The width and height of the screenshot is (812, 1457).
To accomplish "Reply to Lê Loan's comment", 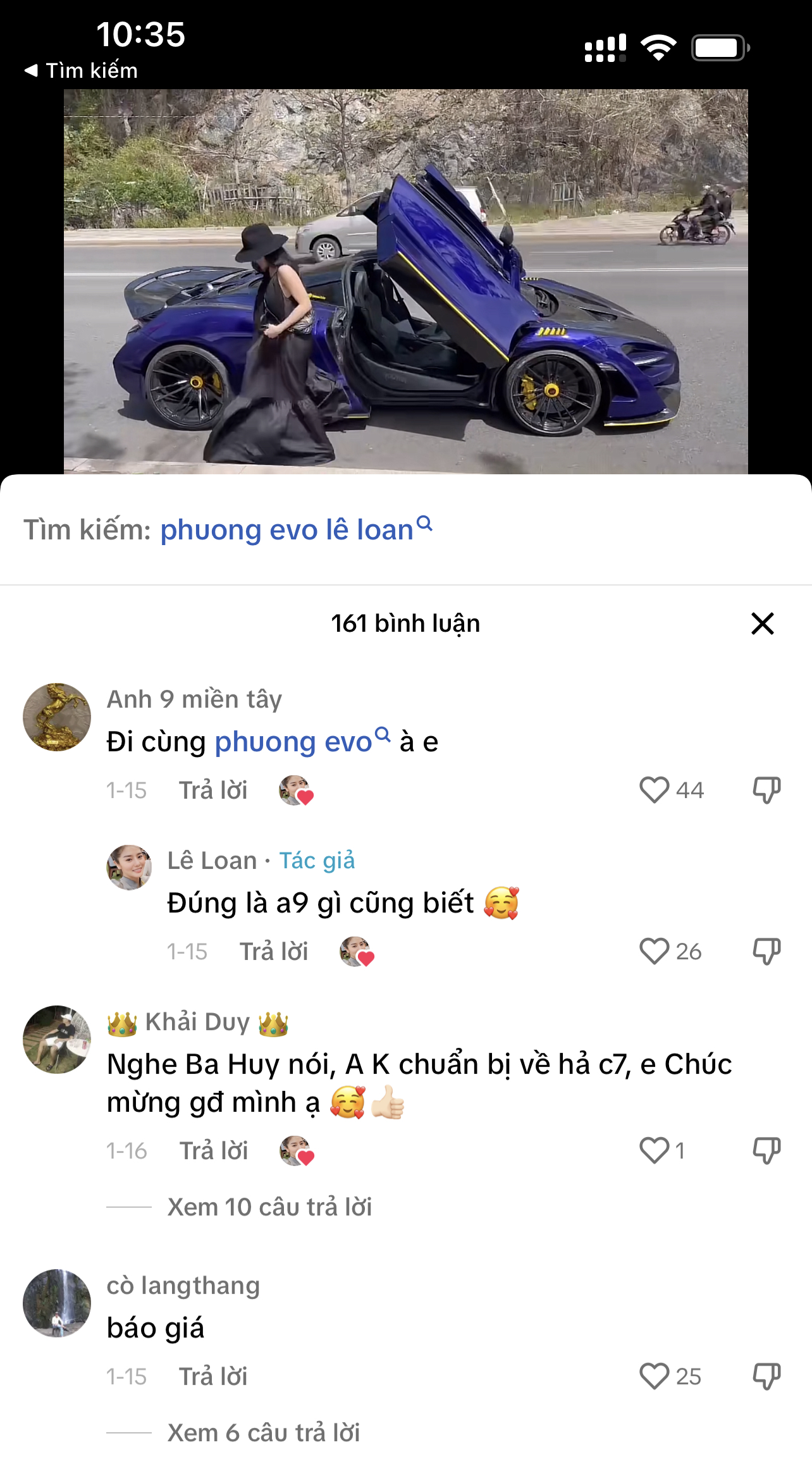I will pos(274,952).
